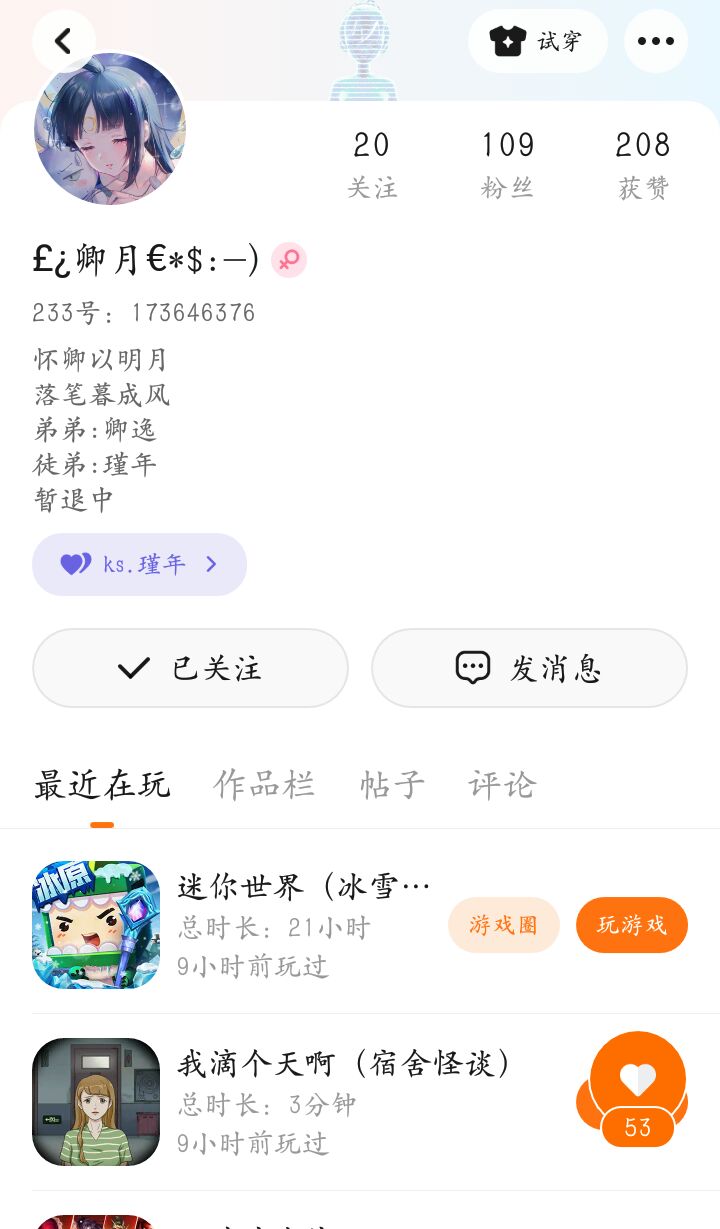Tap the floating heart like button
Image resolution: width=720 pixels, height=1229 pixels.
click(x=637, y=1080)
